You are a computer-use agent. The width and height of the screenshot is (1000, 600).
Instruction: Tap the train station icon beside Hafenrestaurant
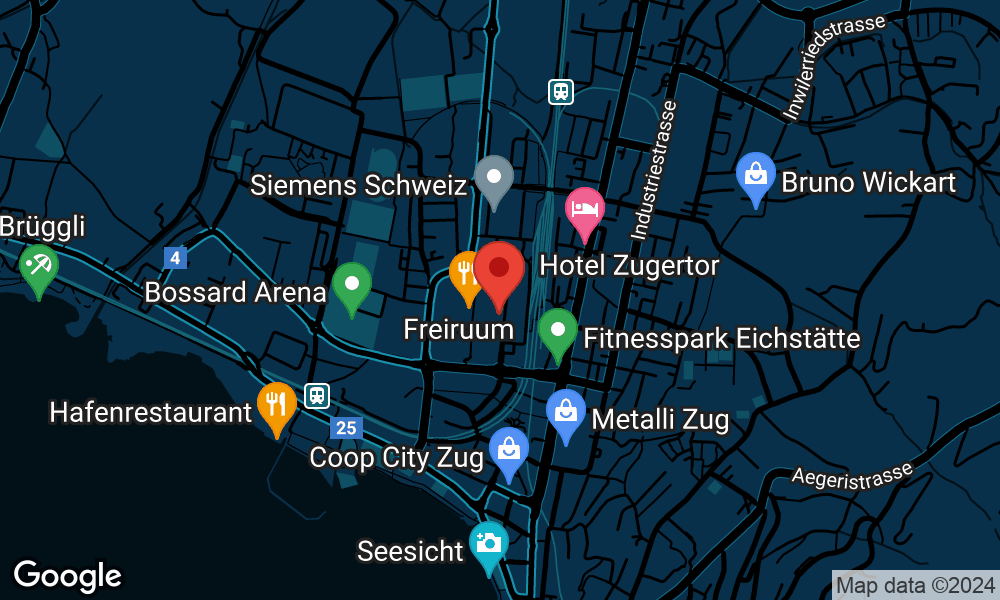click(317, 396)
